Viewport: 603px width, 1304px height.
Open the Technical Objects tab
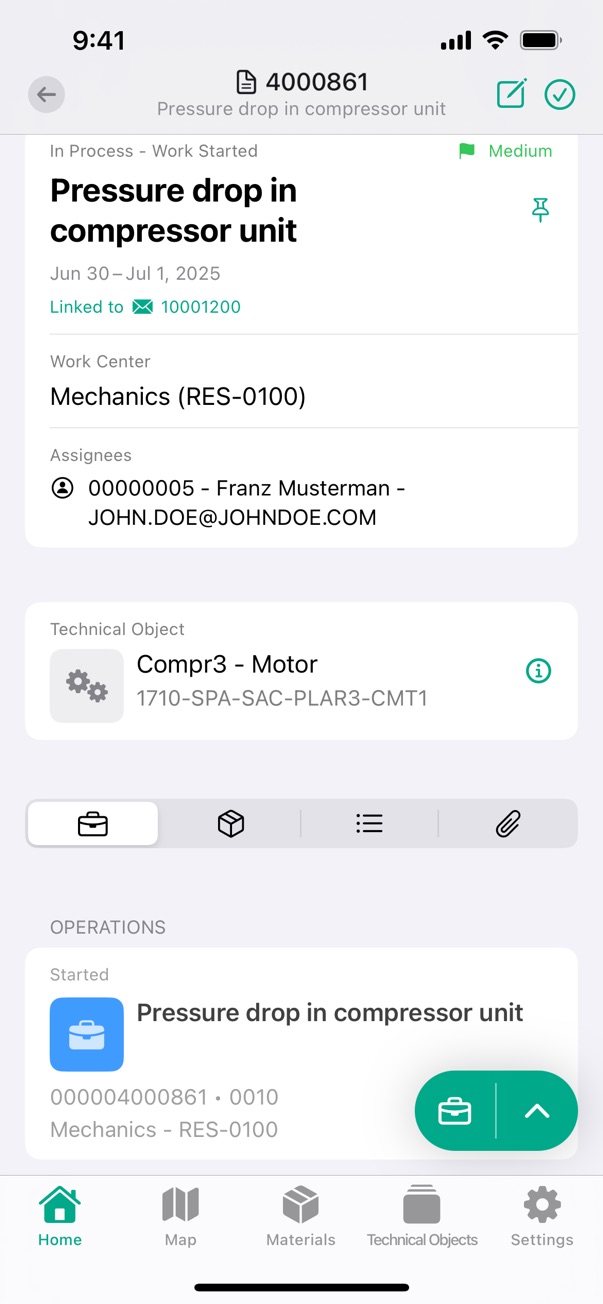(422, 1217)
